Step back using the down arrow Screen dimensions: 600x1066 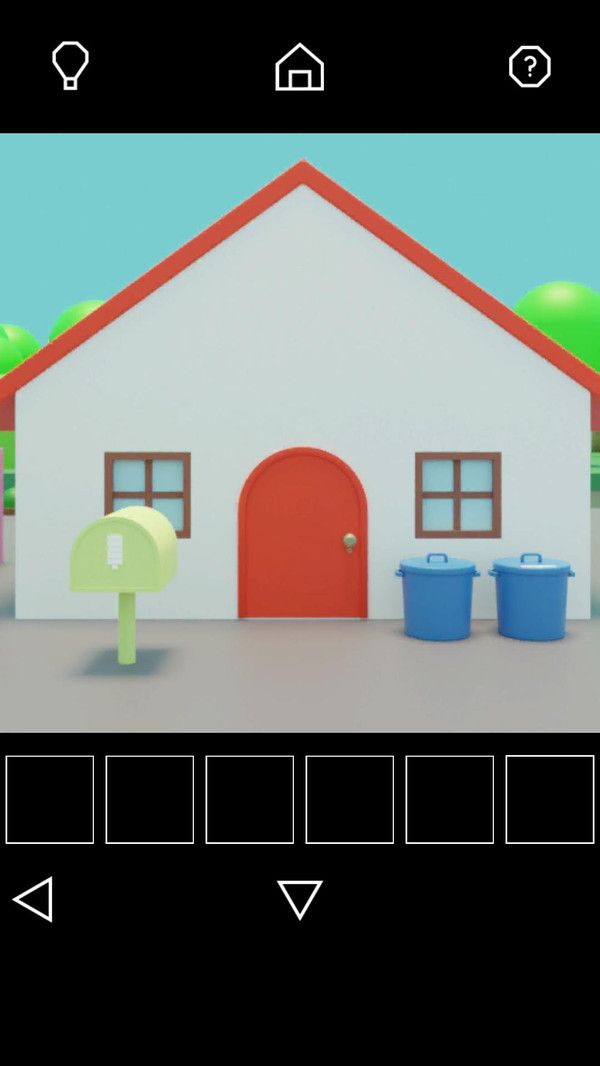(300, 899)
